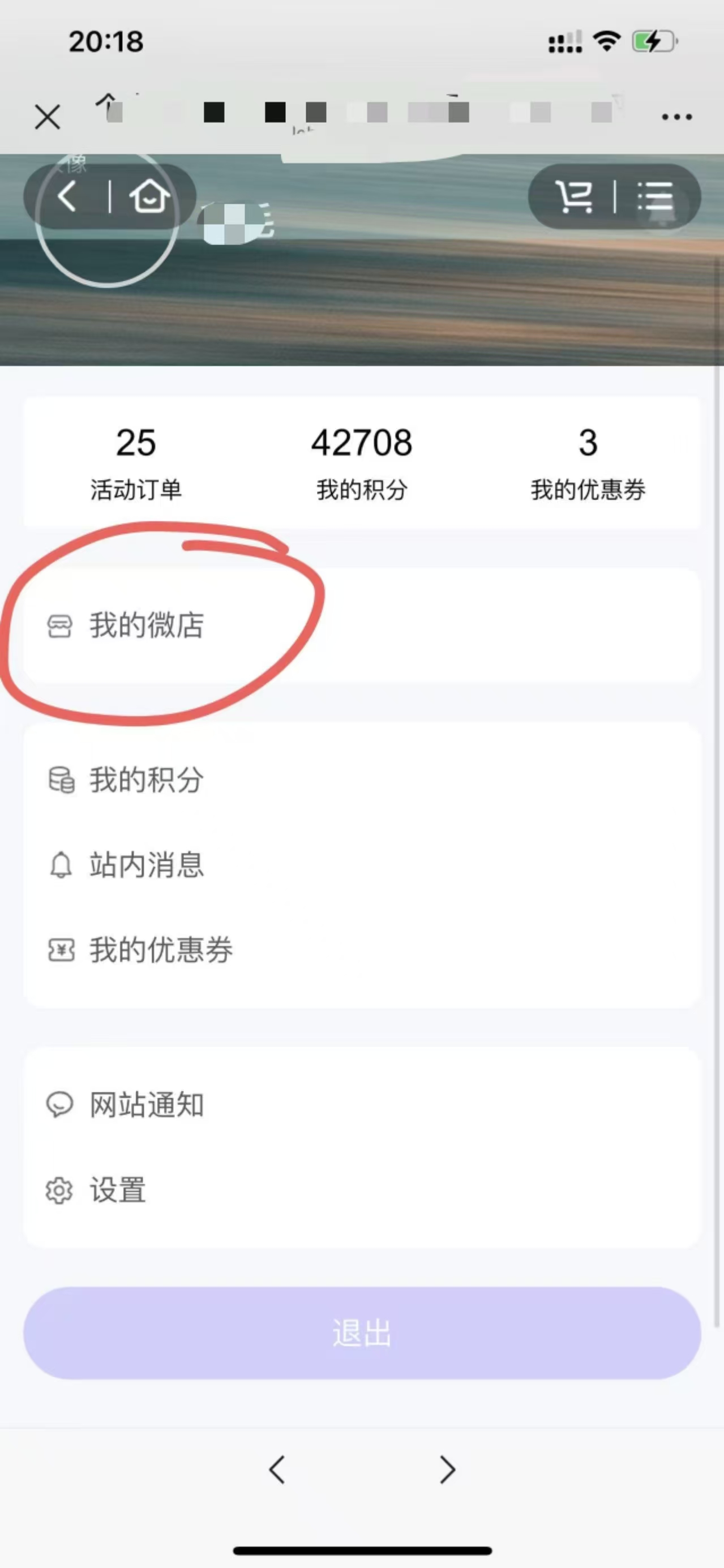Tap the in-page back arrow

click(67, 196)
